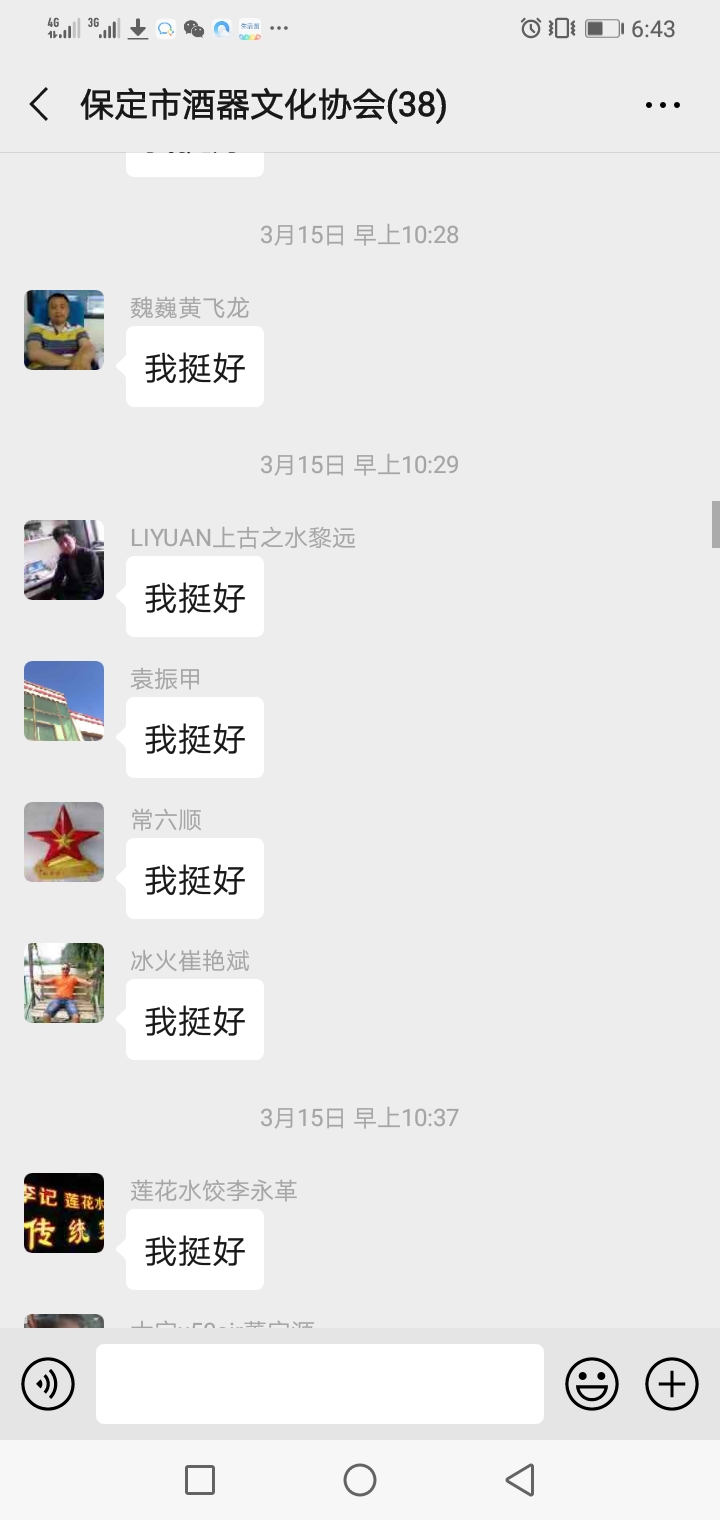
Task: View 魏巍黄飞龙's profile avatar
Action: click(x=64, y=330)
